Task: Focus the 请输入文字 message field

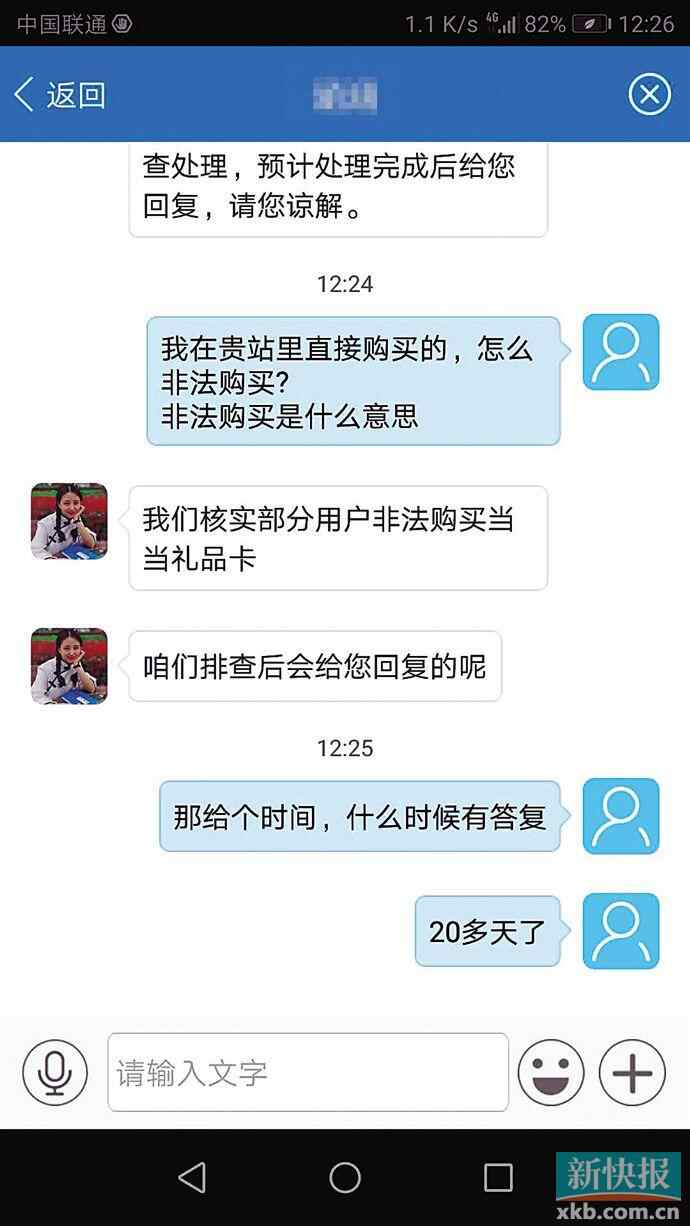Action: point(308,1073)
